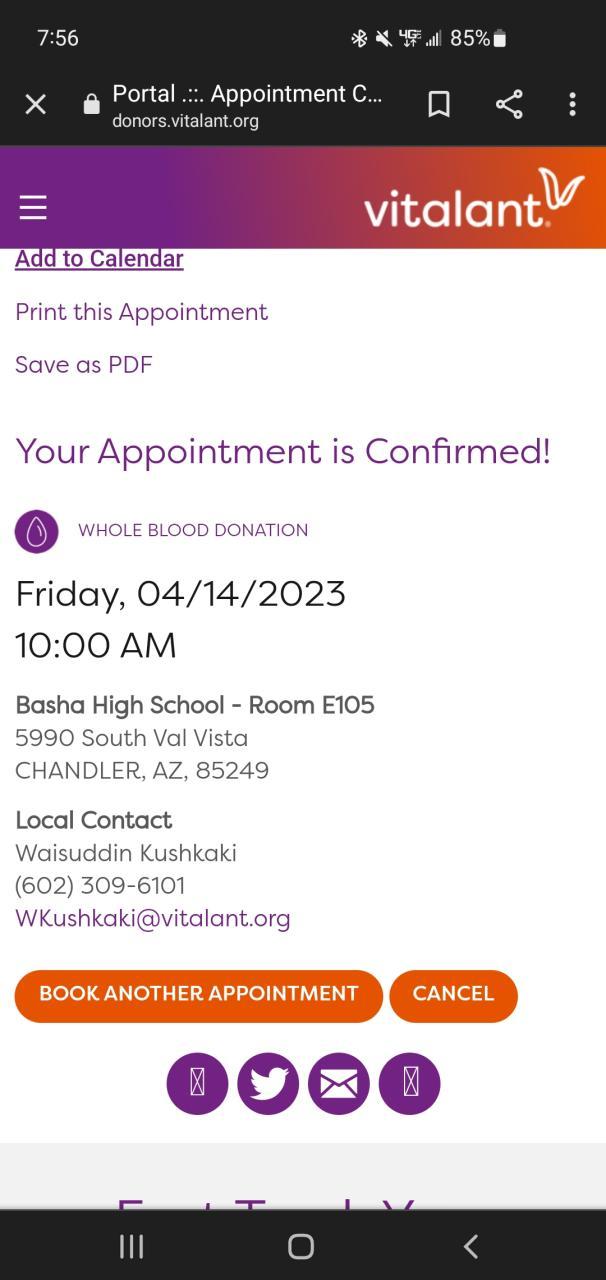Open the Vitalant hamburger menu
This screenshot has width=606, height=1280.
(x=33, y=207)
